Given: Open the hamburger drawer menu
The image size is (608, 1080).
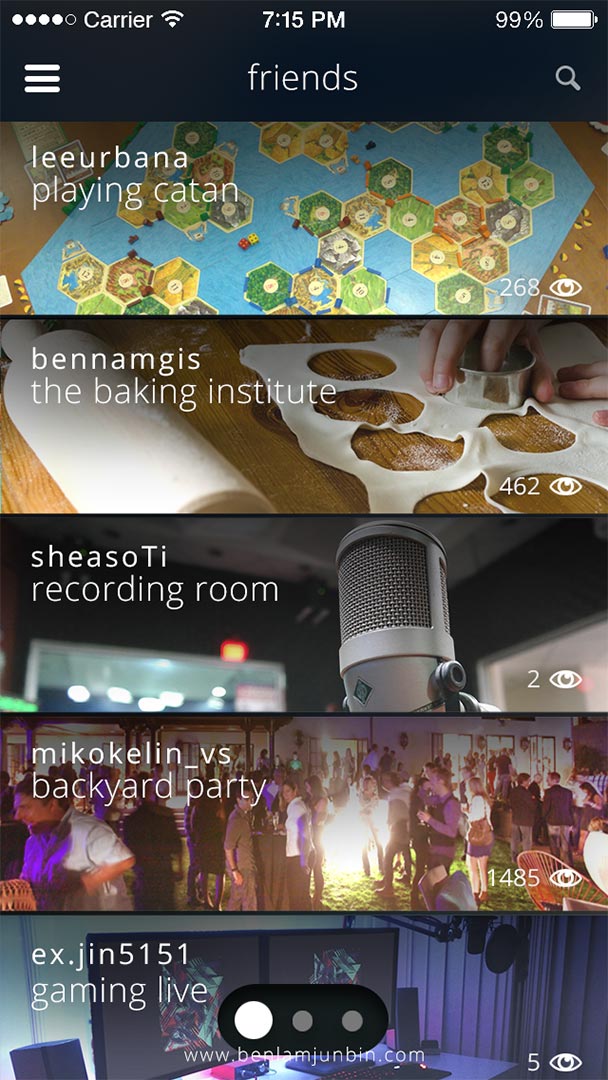Looking at the screenshot, I should (42, 78).
